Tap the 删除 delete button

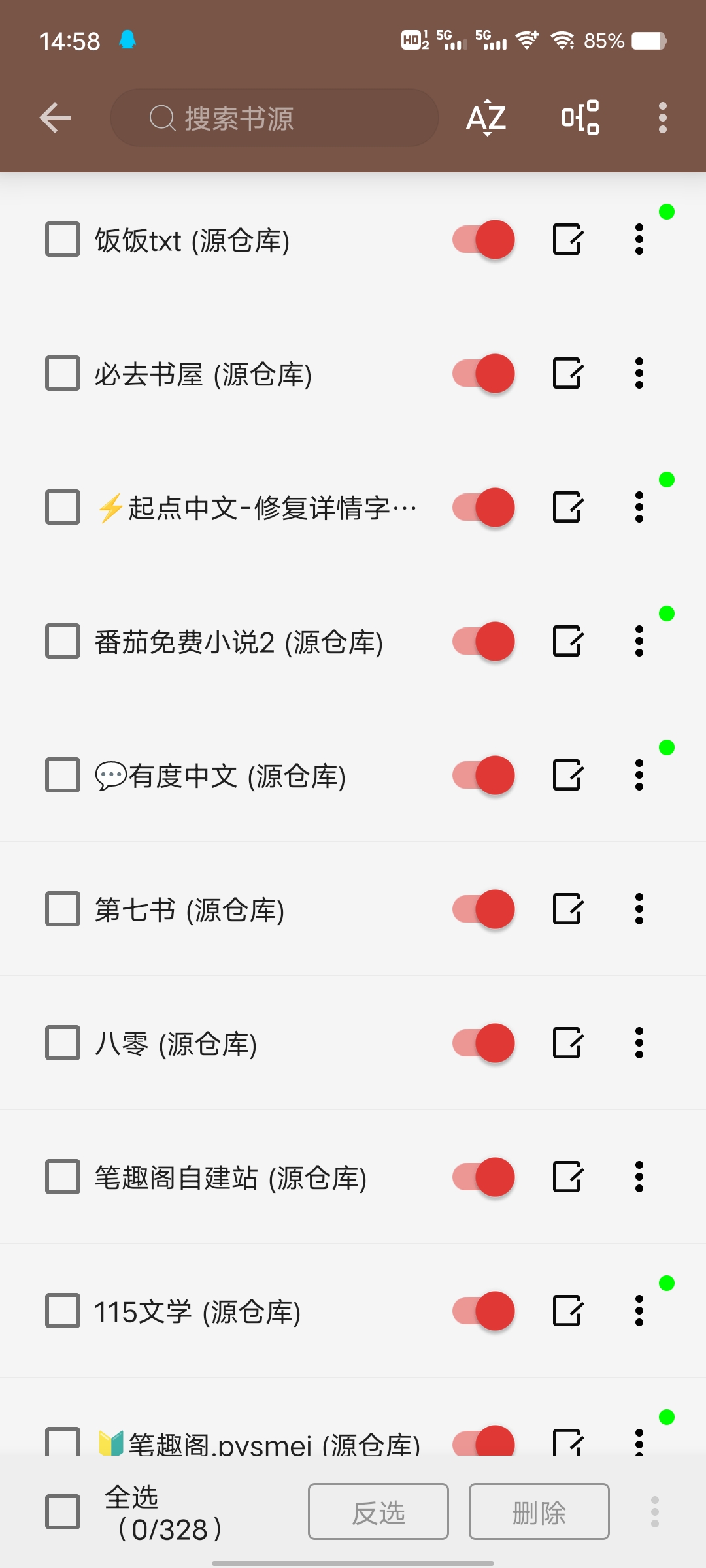(539, 1512)
